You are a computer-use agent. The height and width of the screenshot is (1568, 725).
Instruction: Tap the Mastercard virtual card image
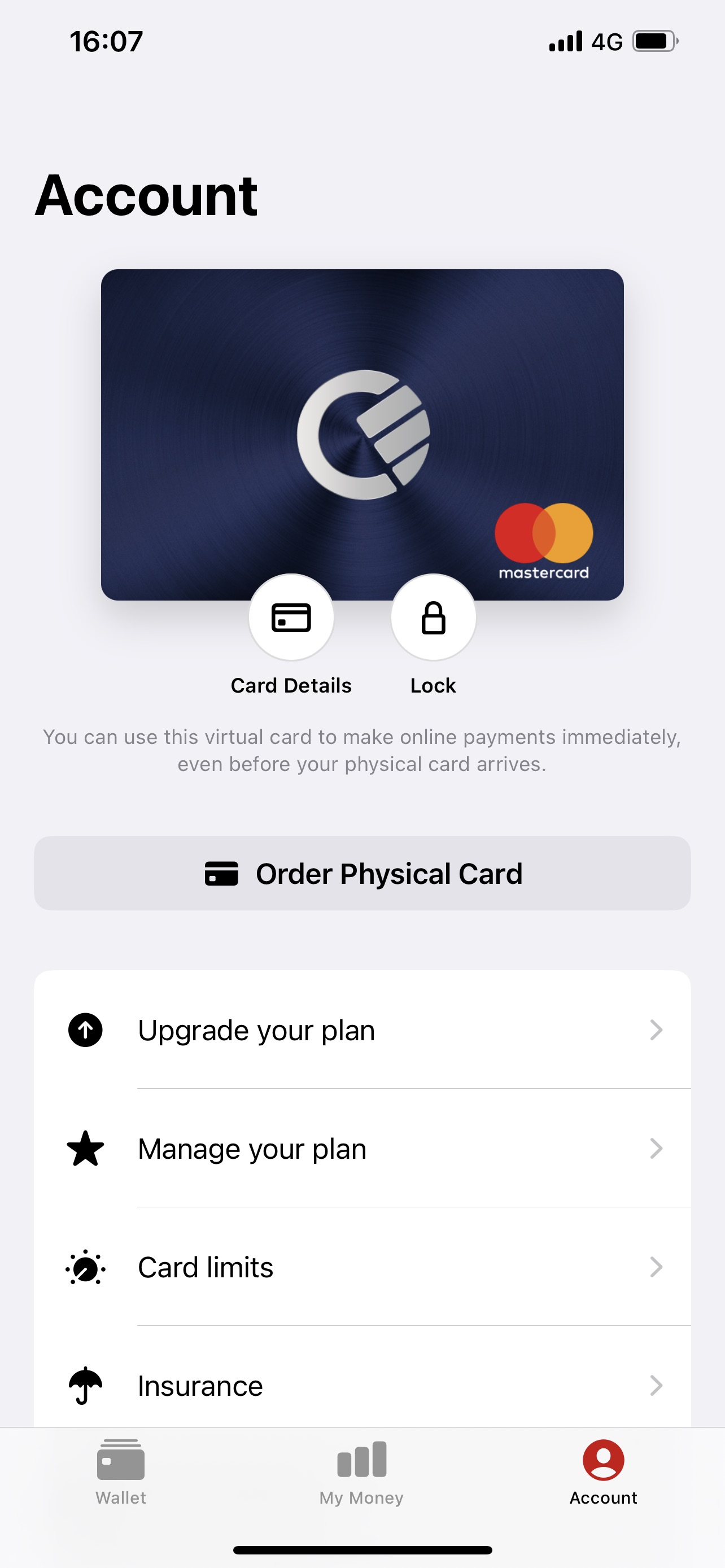point(362,426)
